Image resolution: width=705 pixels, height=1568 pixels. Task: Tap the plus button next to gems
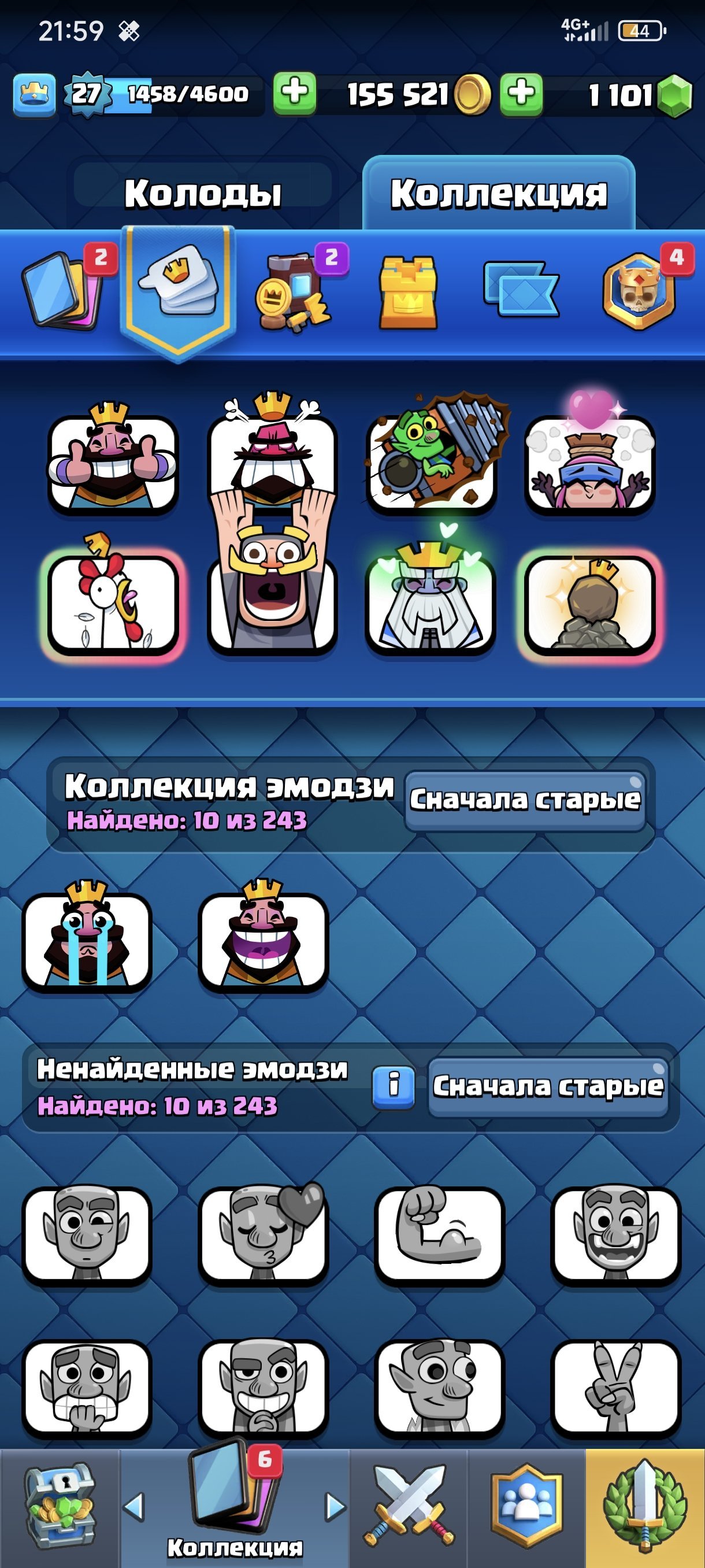point(521,94)
